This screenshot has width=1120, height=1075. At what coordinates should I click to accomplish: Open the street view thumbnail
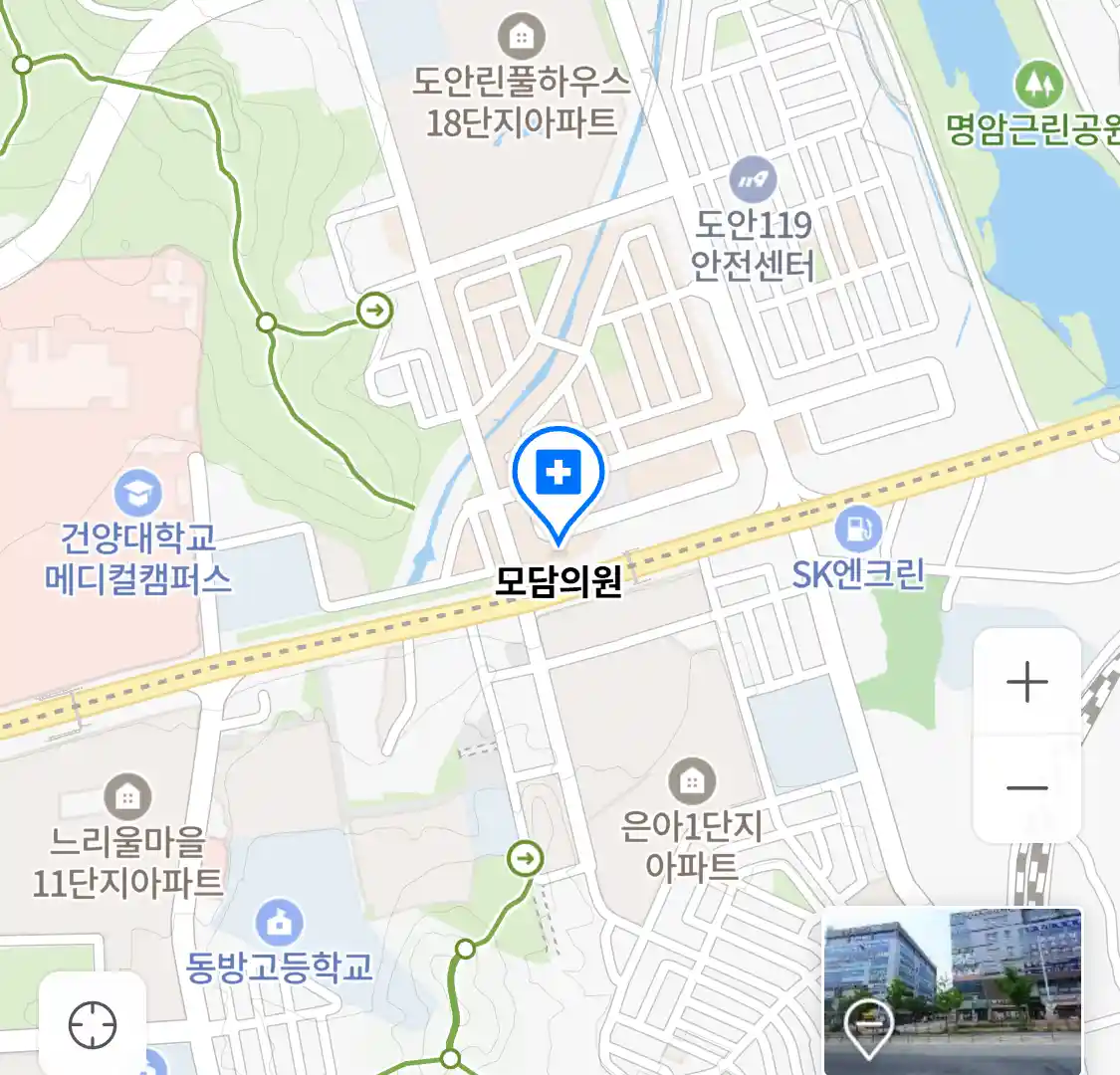click(952, 989)
